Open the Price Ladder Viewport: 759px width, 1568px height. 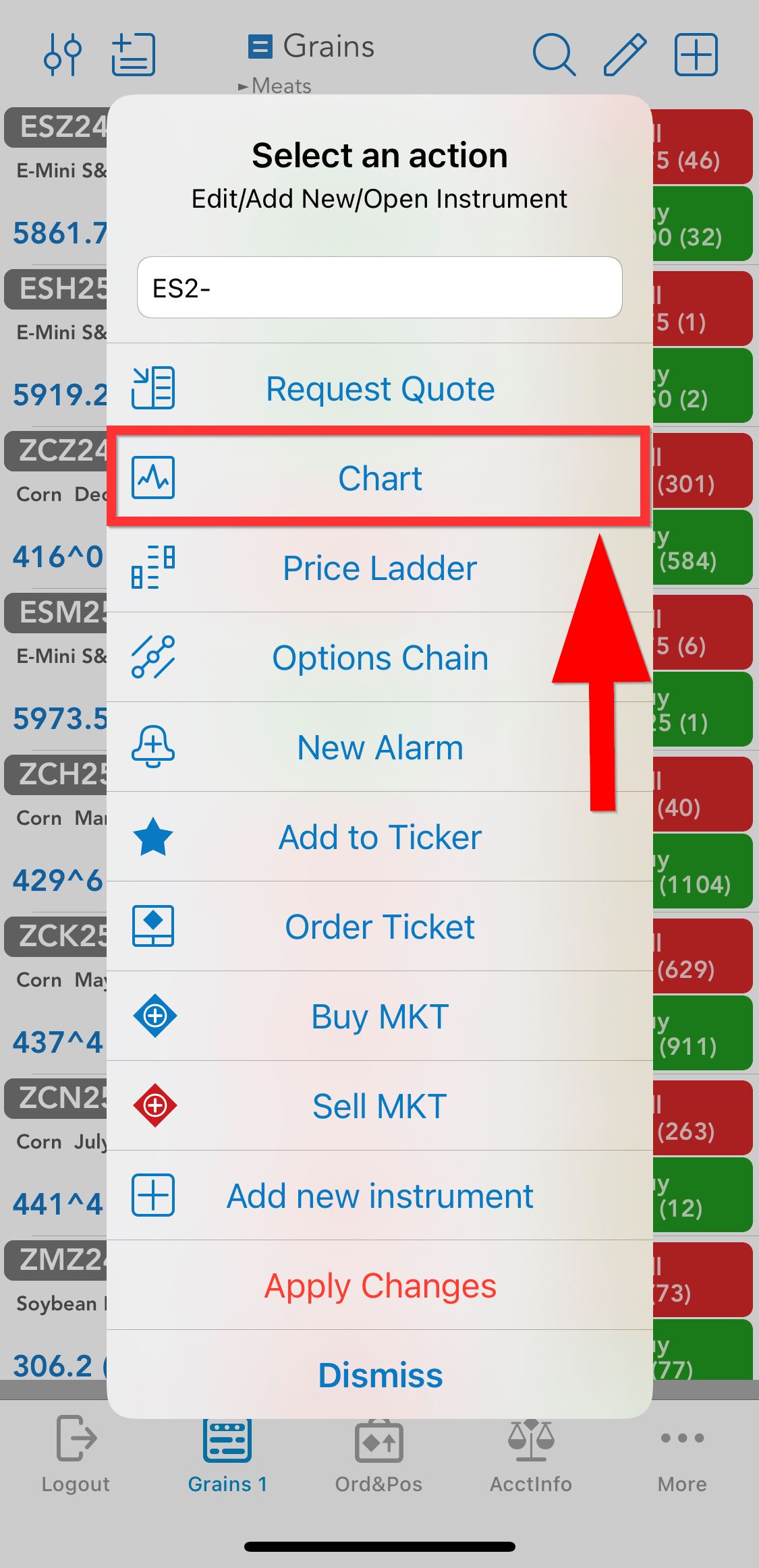click(x=379, y=568)
